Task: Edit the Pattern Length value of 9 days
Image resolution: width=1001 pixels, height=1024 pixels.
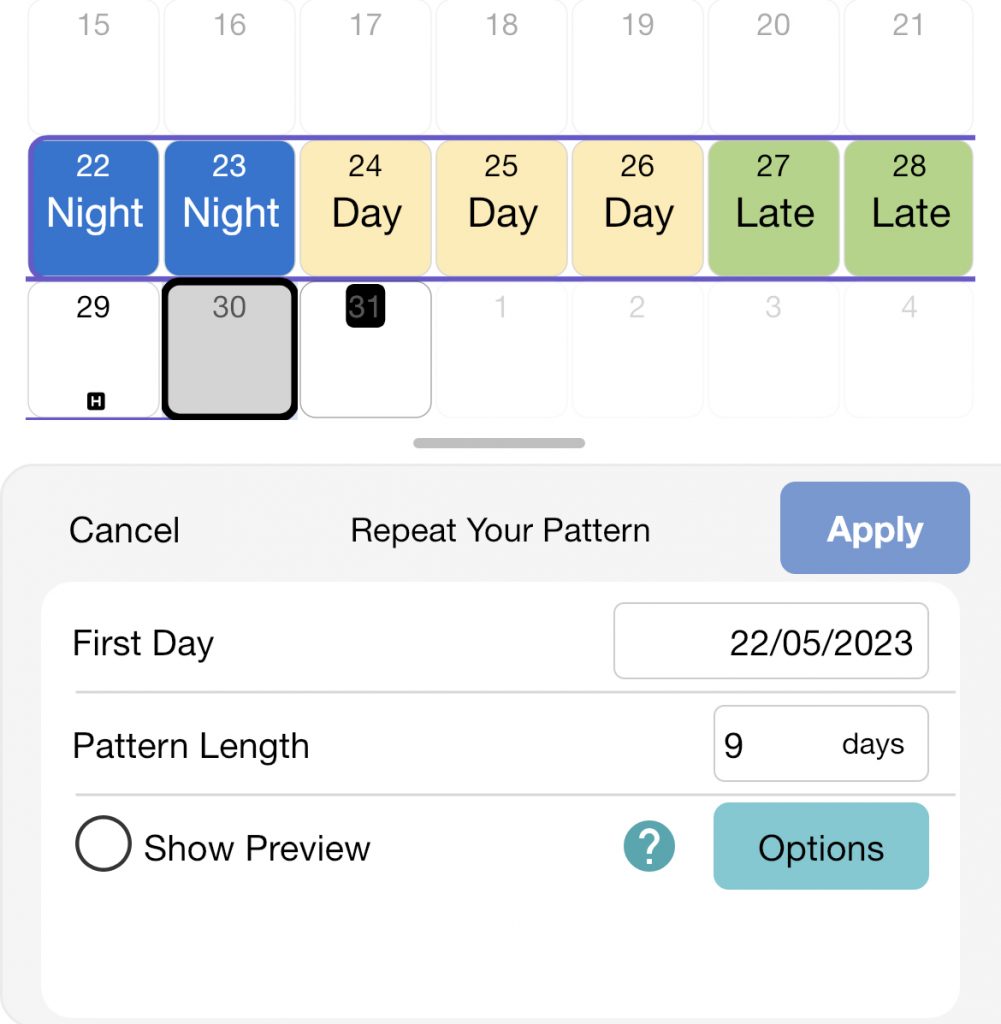Action: [x=820, y=743]
